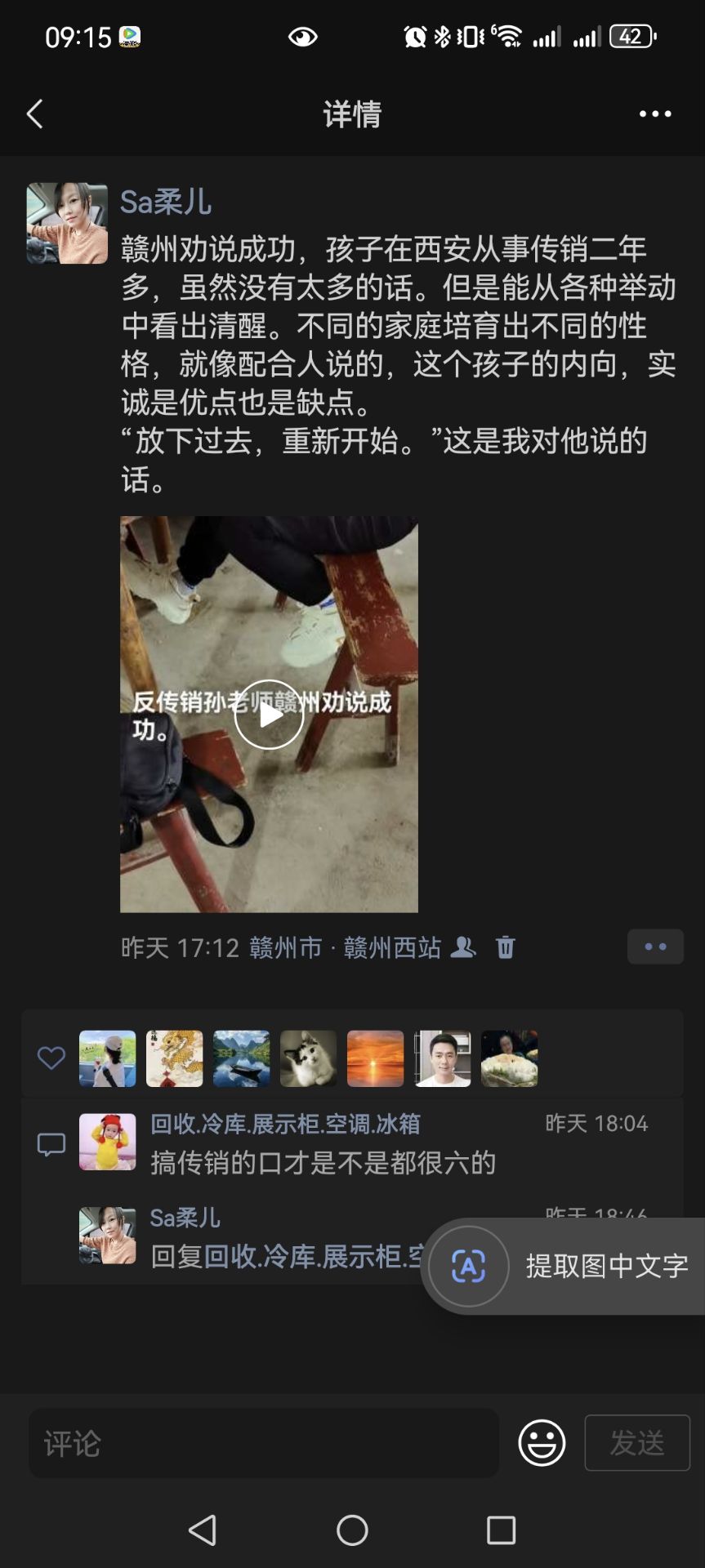
Task: Open the sunset avatar in the likes row
Action: [x=376, y=1058]
